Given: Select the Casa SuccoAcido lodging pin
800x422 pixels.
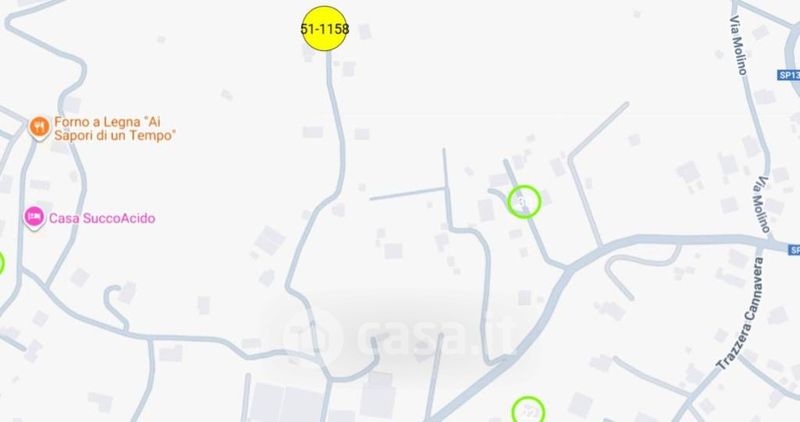Looking at the screenshot, I should pyautogui.click(x=34, y=217).
